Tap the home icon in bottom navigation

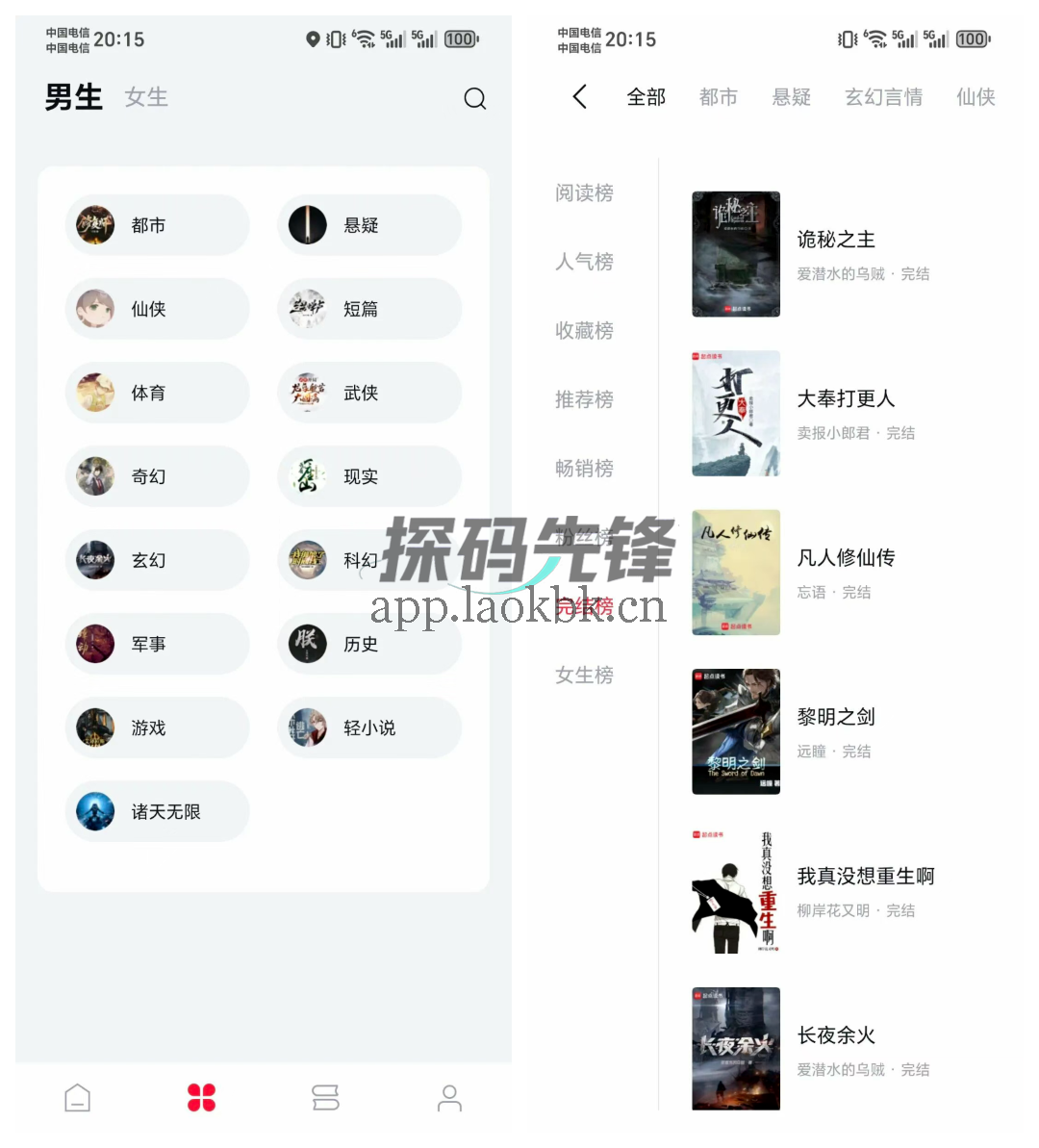77,1096
